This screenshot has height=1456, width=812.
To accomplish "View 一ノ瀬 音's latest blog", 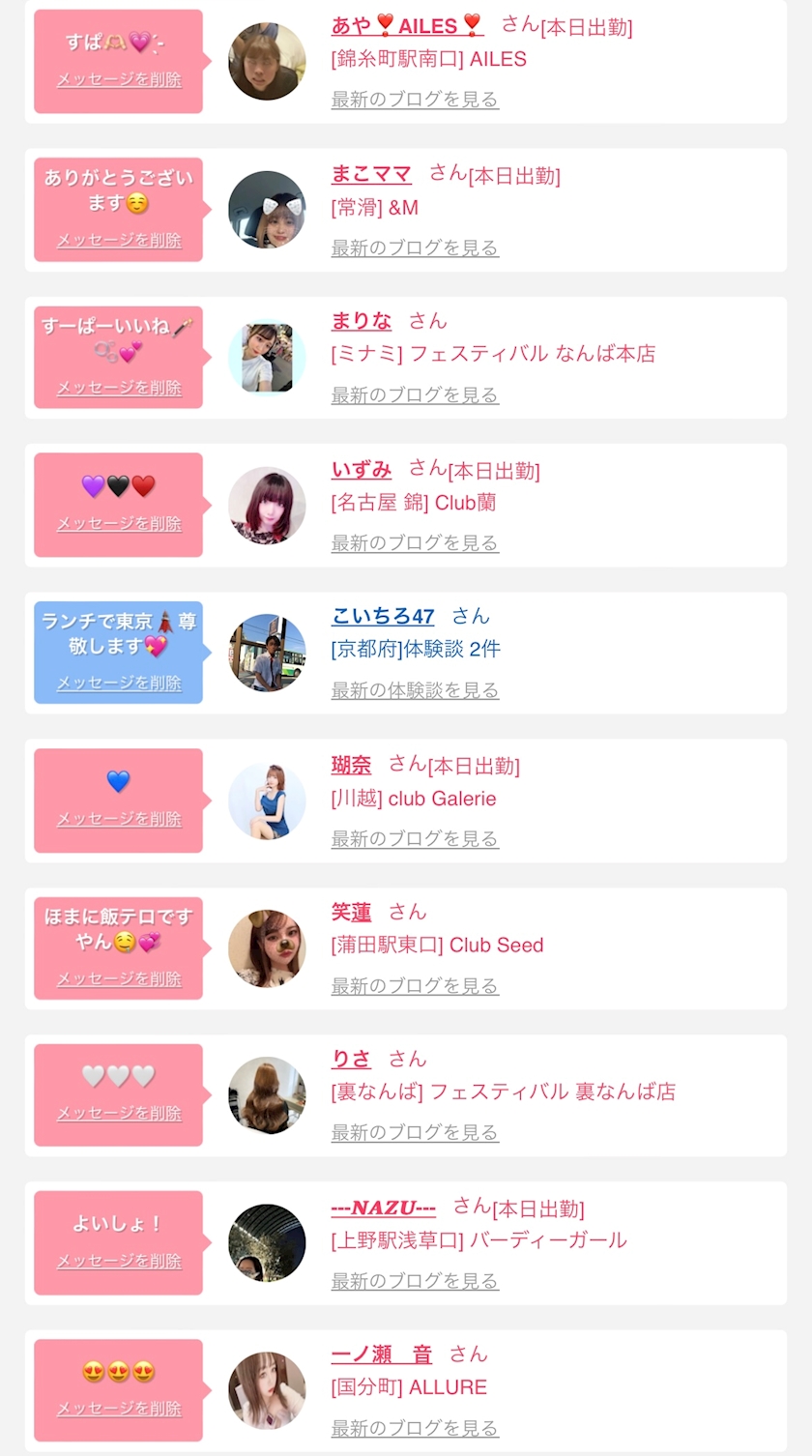I will (415, 1428).
